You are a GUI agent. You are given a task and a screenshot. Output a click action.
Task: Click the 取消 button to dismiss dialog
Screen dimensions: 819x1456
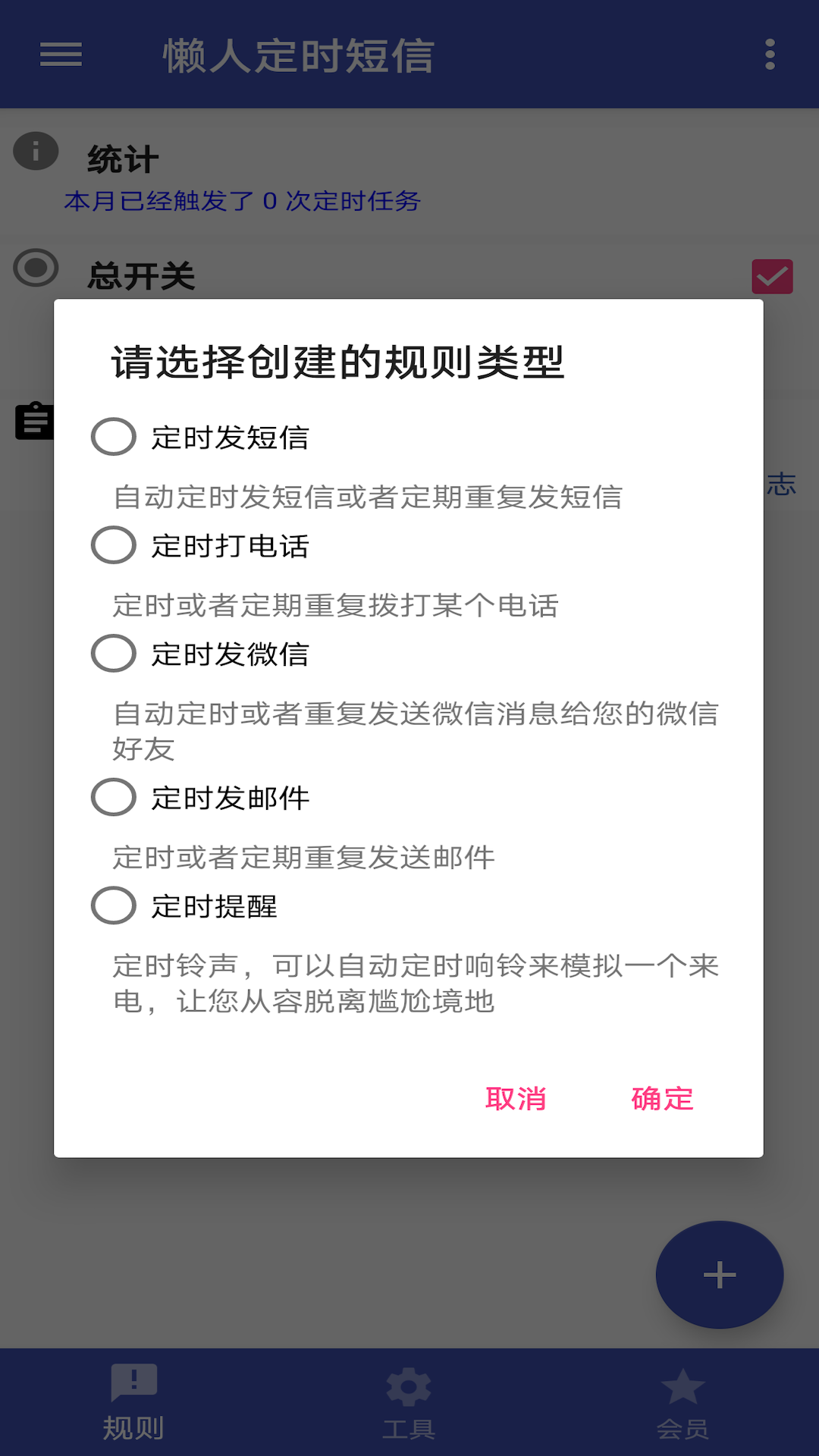click(x=516, y=1100)
